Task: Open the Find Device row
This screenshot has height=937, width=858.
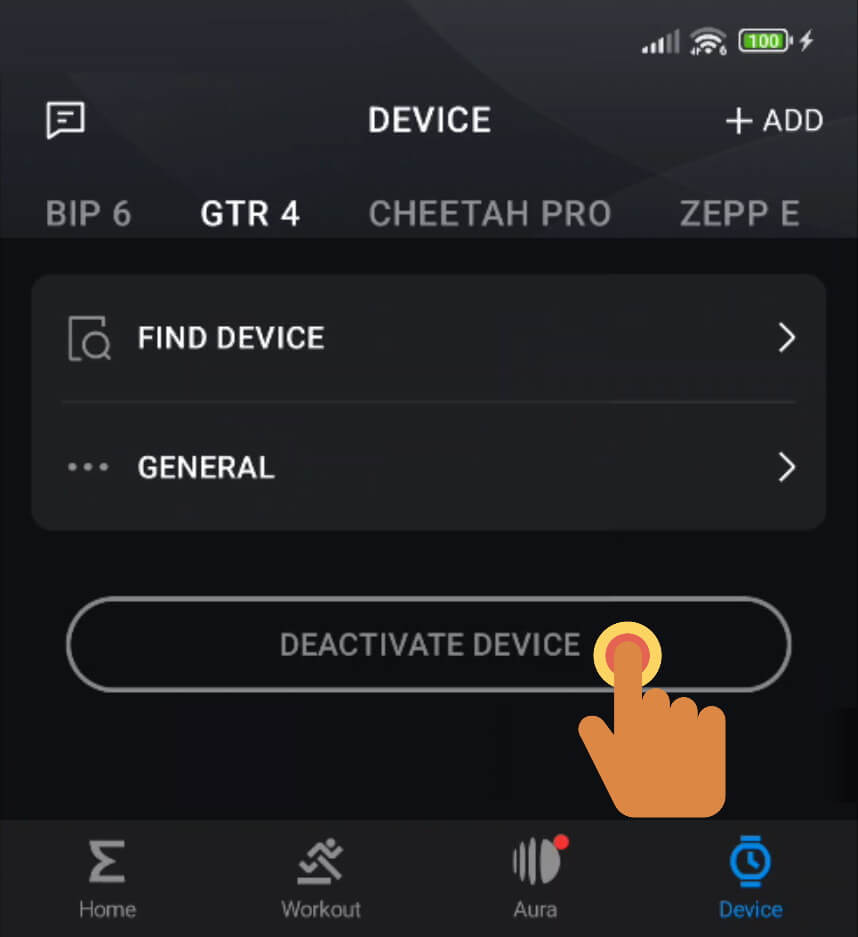Action: point(428,338)
